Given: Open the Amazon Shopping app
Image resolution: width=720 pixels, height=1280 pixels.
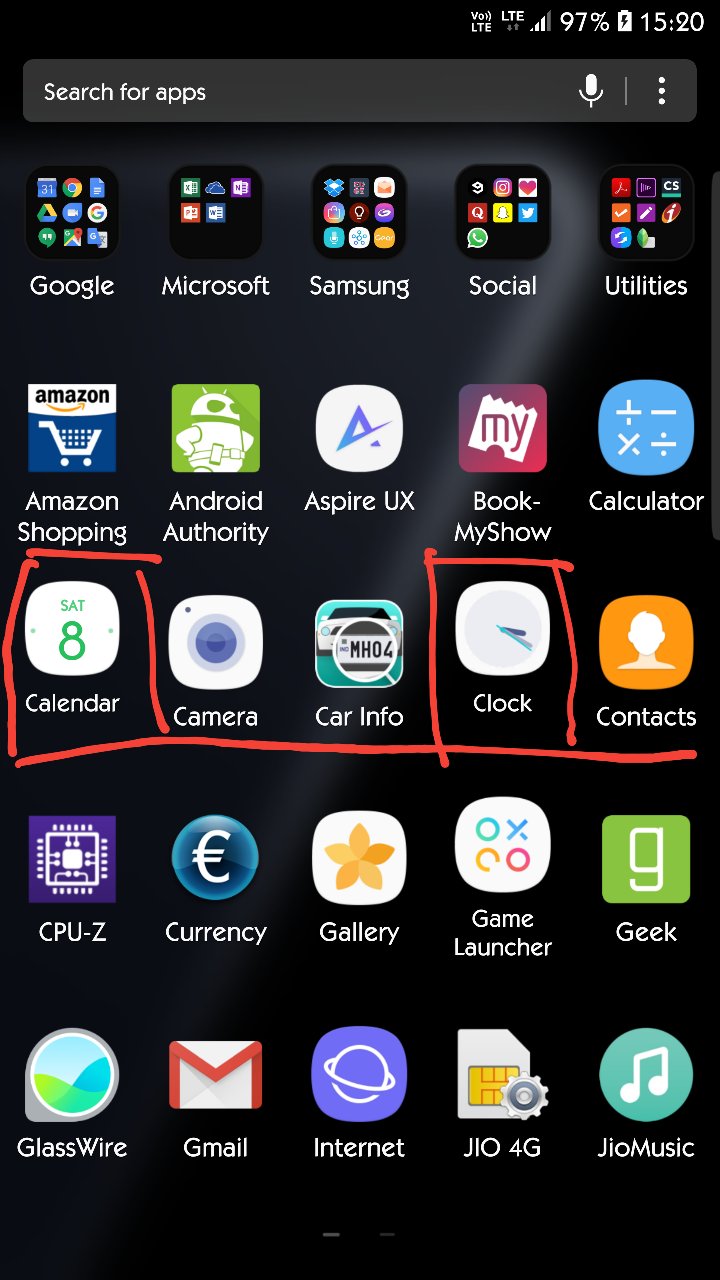Looking at the screenshot, I should click(x=72, y=428).
